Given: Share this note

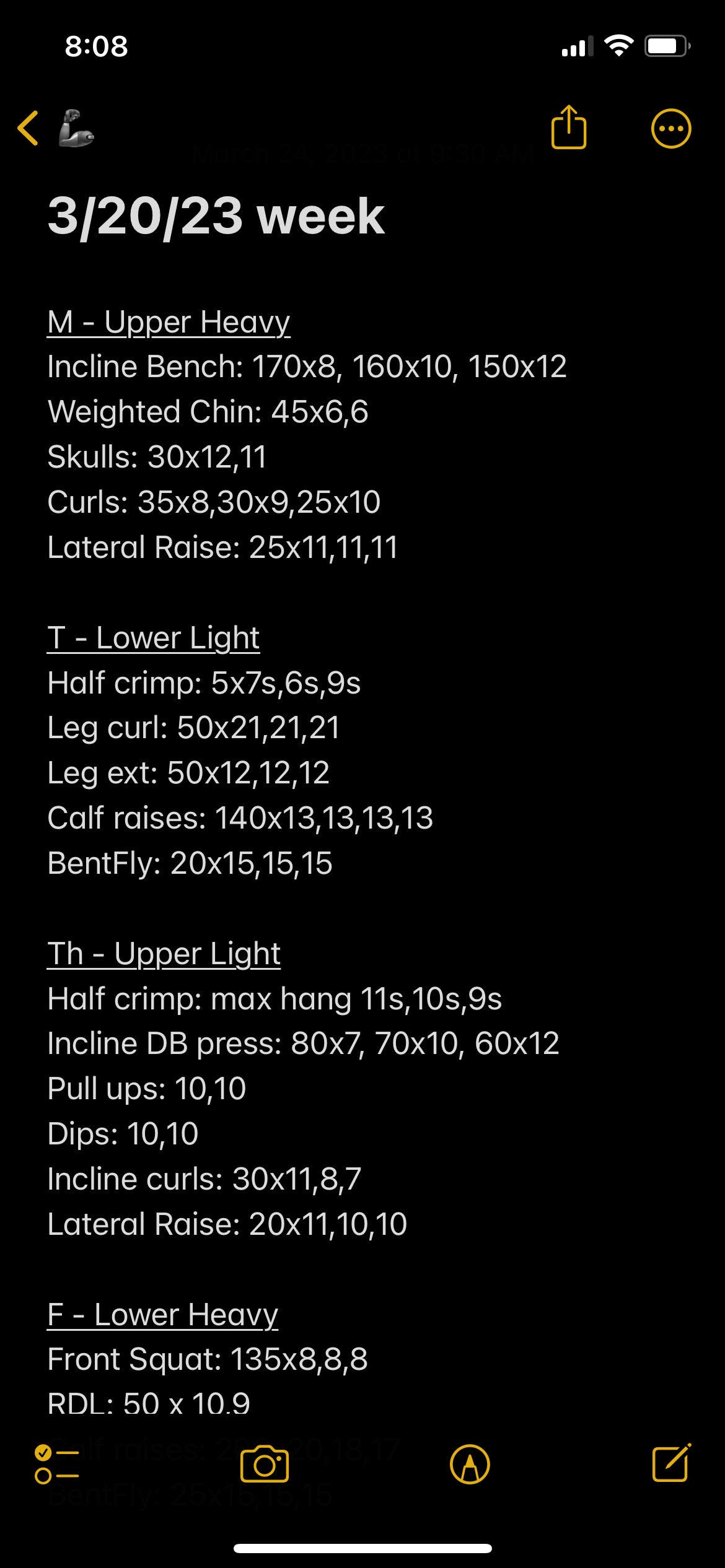Looking at the screenshot, I should tap(568, 128).
